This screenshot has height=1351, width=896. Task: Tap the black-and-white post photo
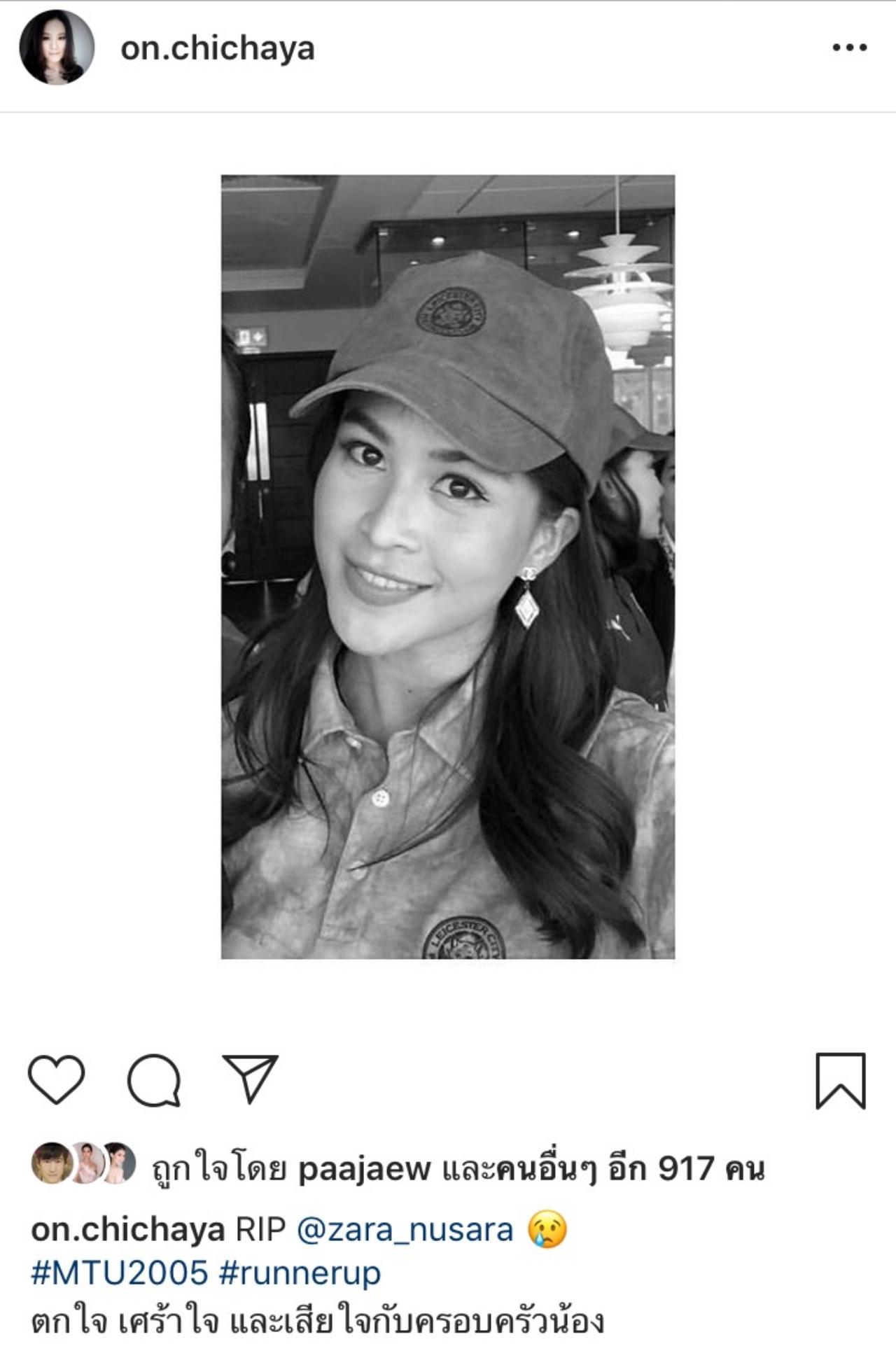point(448,566)
